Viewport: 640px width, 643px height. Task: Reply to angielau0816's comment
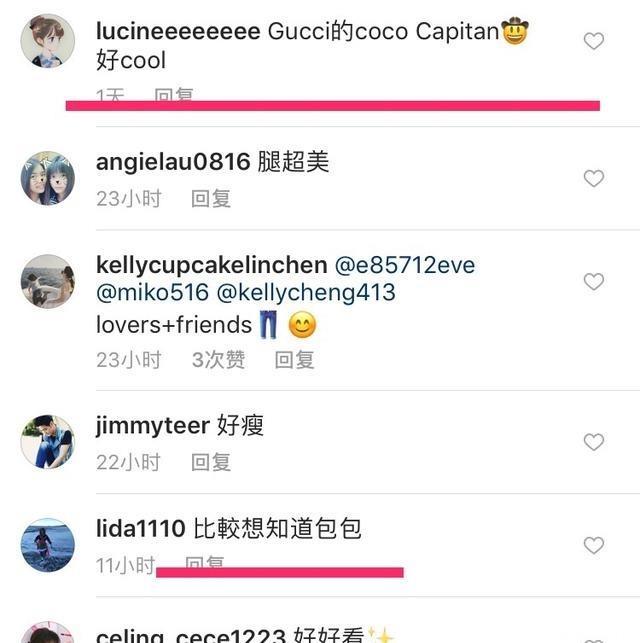[x=211, y=198]
